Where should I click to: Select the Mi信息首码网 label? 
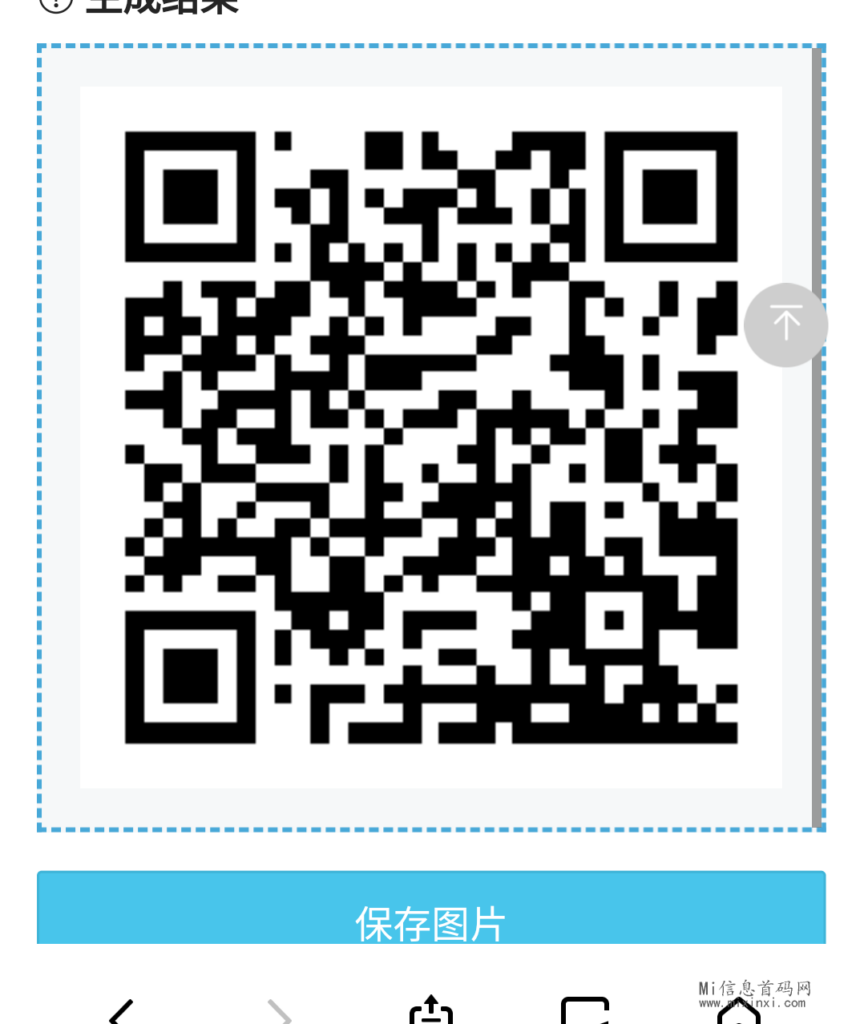[755, 987]
